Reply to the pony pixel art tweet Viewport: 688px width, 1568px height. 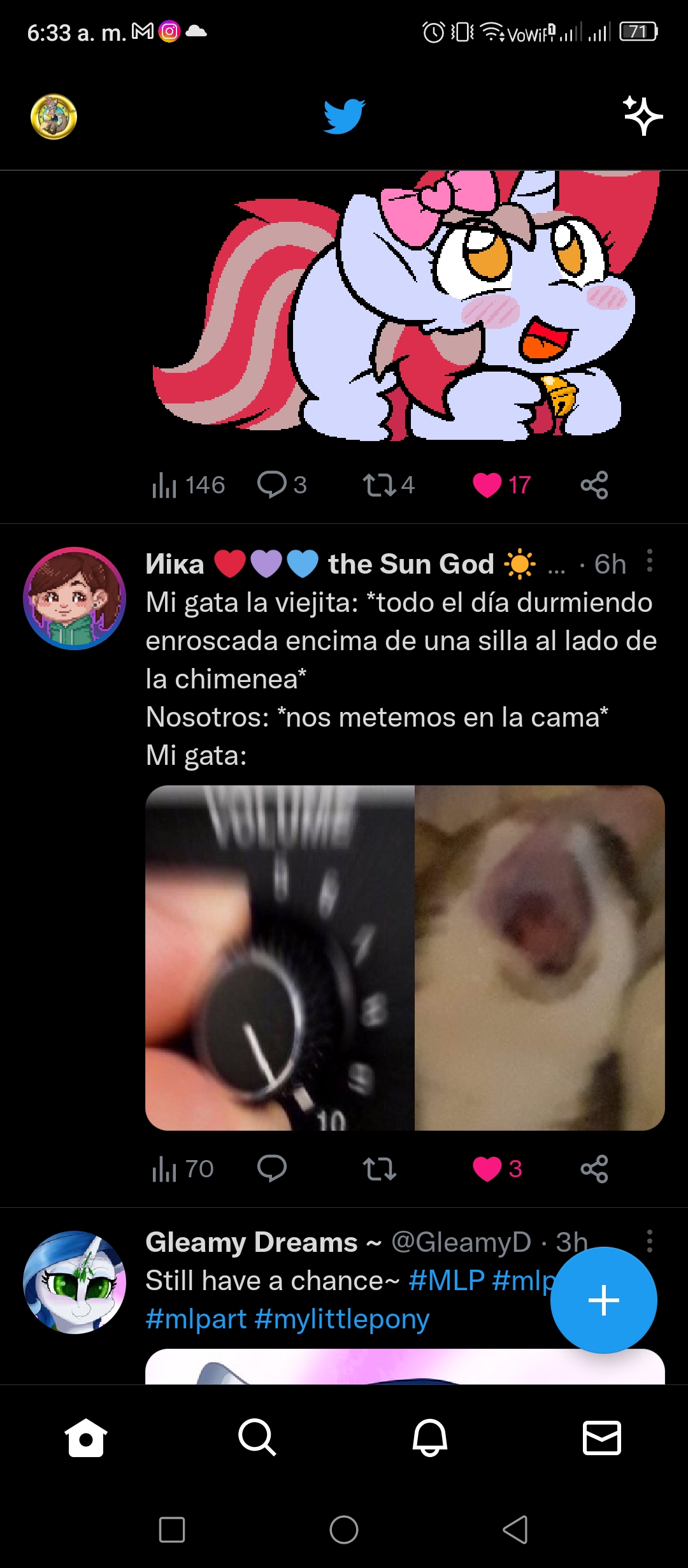pyautogui.click(x=272, y=485)
